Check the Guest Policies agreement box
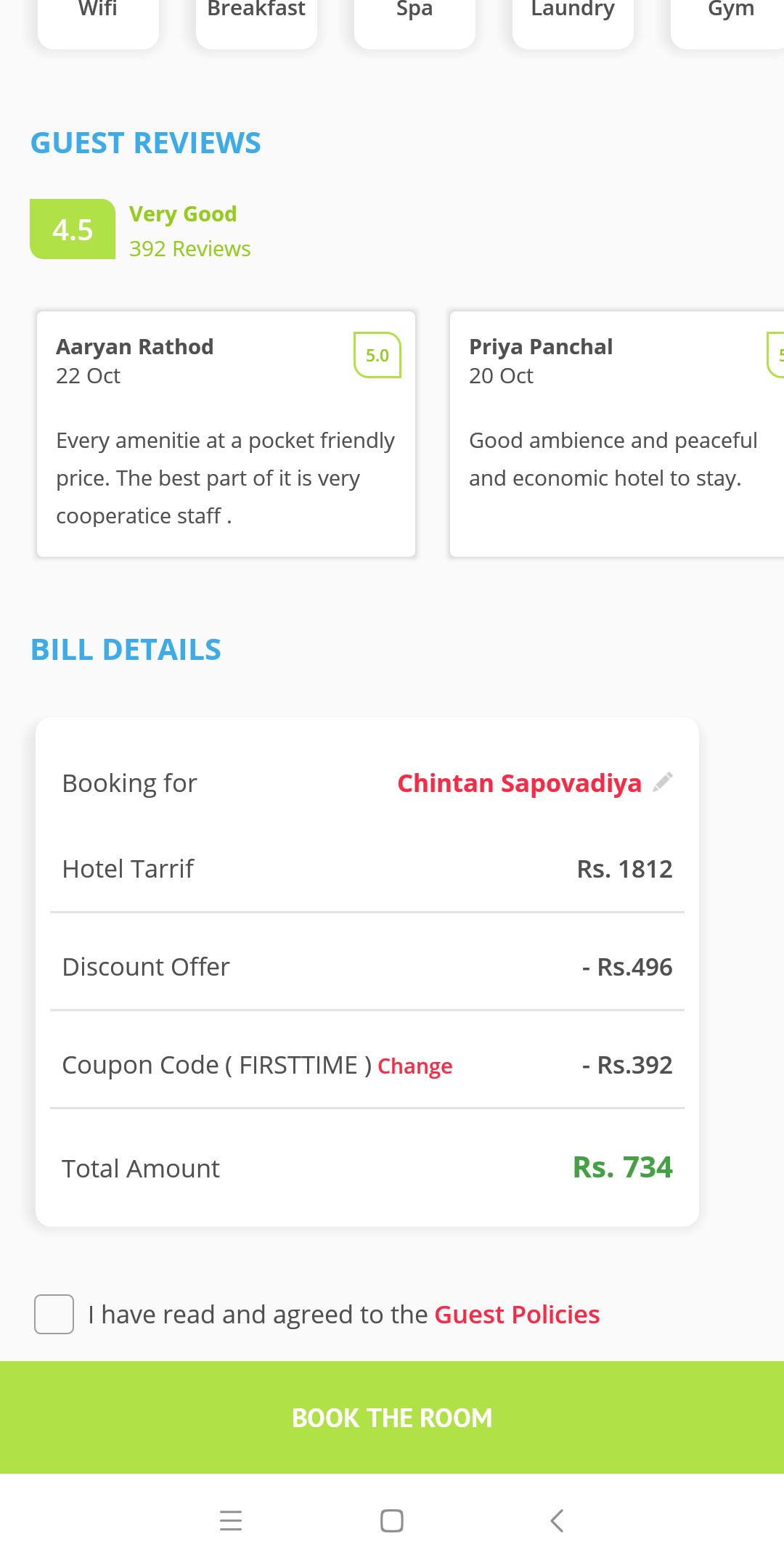 [x=54, y=1314]
